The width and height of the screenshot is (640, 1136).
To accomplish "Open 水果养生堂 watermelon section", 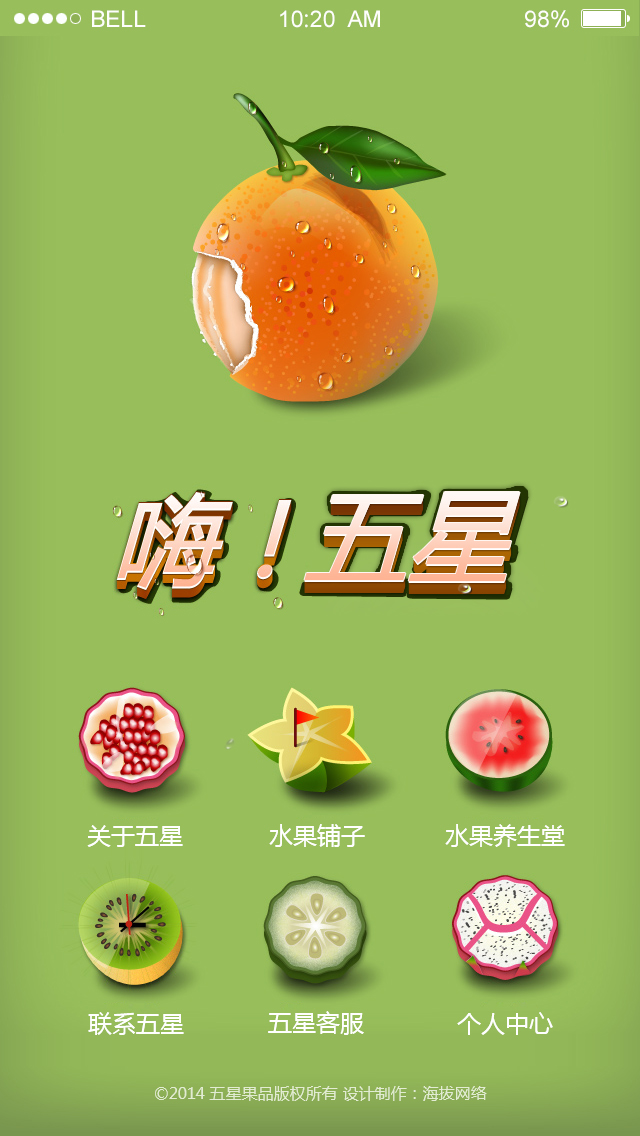I will (500, 742).
